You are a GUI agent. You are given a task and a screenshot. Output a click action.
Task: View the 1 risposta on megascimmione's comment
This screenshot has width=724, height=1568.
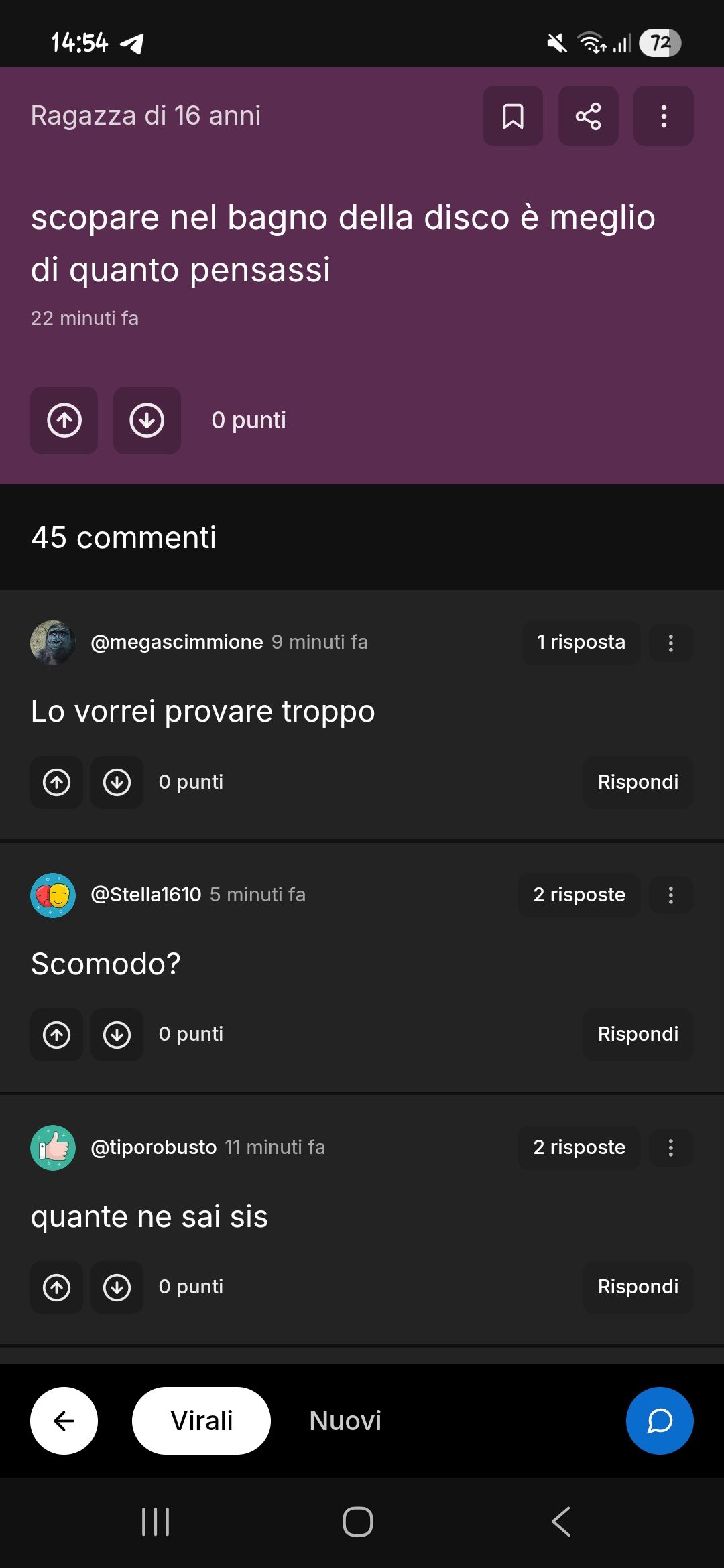click(581, 643)
